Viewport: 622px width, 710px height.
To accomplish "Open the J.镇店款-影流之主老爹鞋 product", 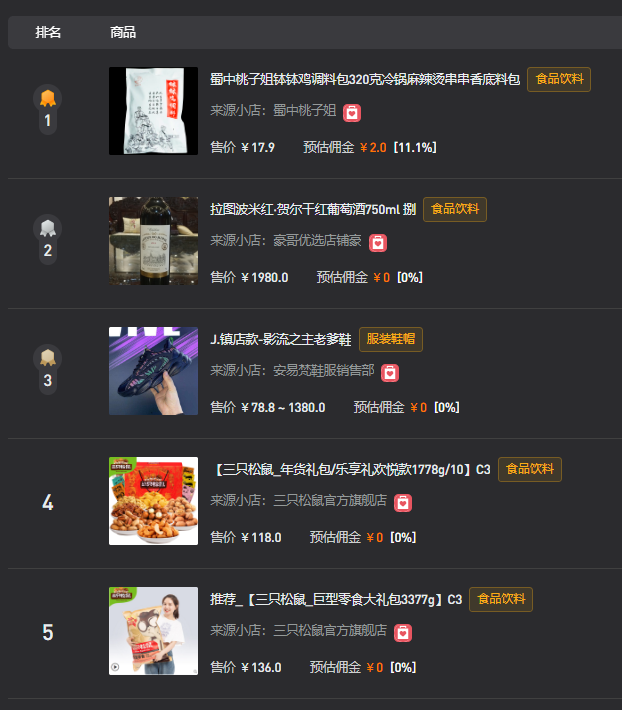I will coord(280,339).
